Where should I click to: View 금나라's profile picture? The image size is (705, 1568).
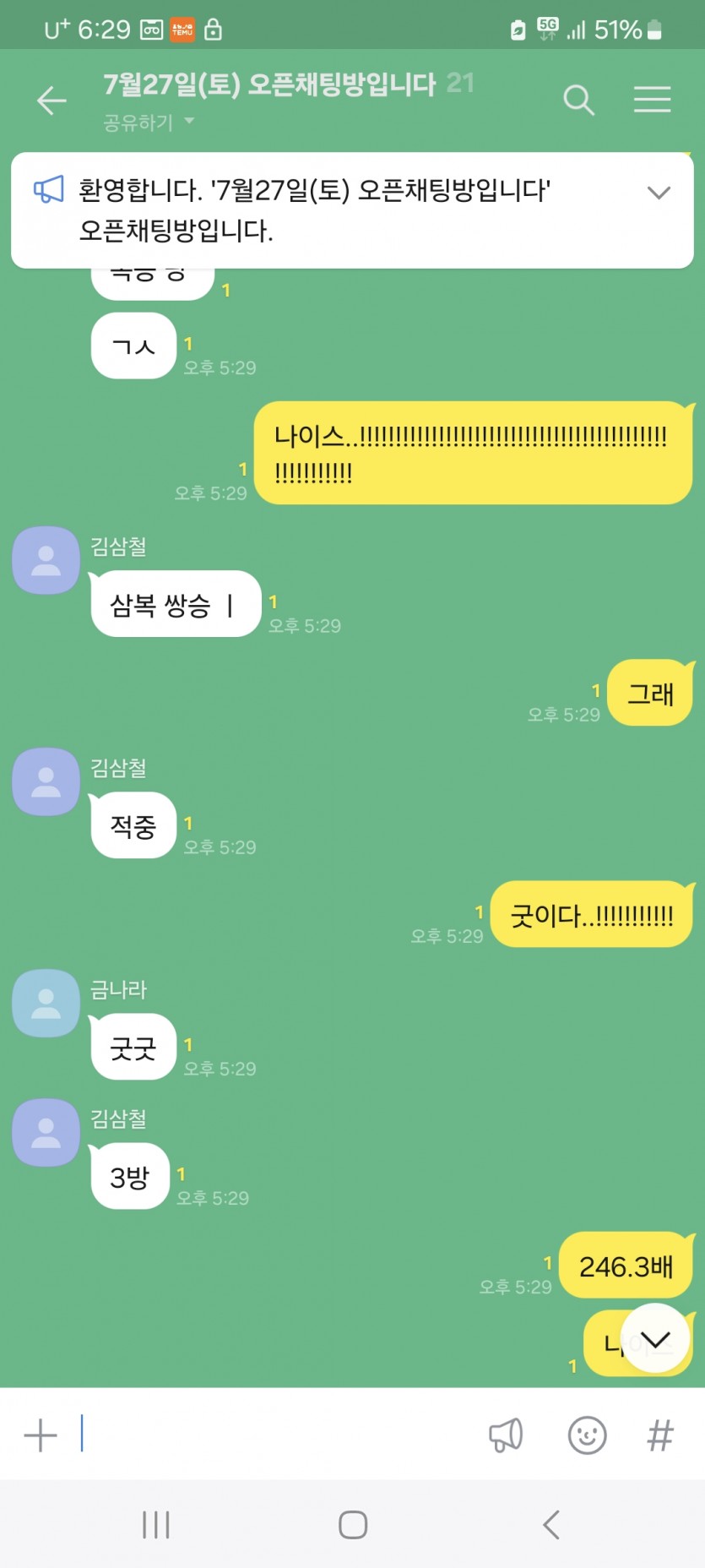coord(46,1004)
